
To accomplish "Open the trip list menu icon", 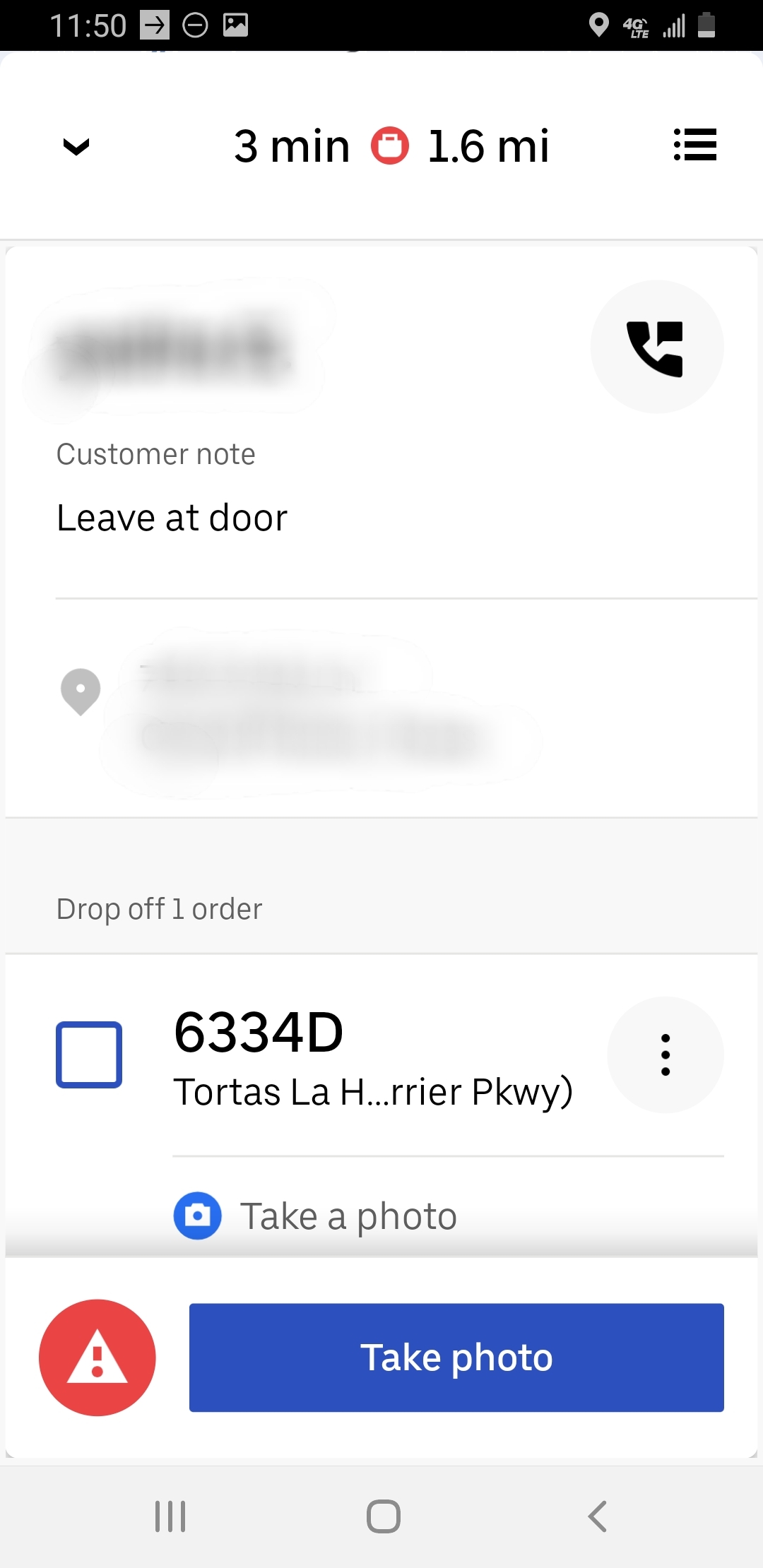I will (695, 145).
